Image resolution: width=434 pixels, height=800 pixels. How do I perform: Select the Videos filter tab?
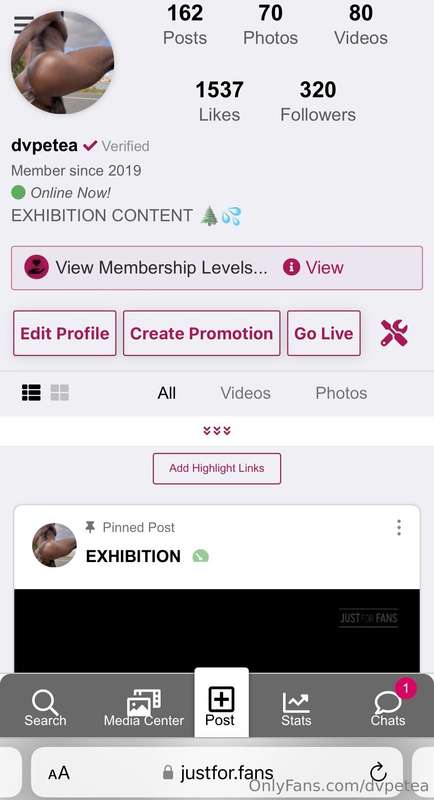click(245, 393)
